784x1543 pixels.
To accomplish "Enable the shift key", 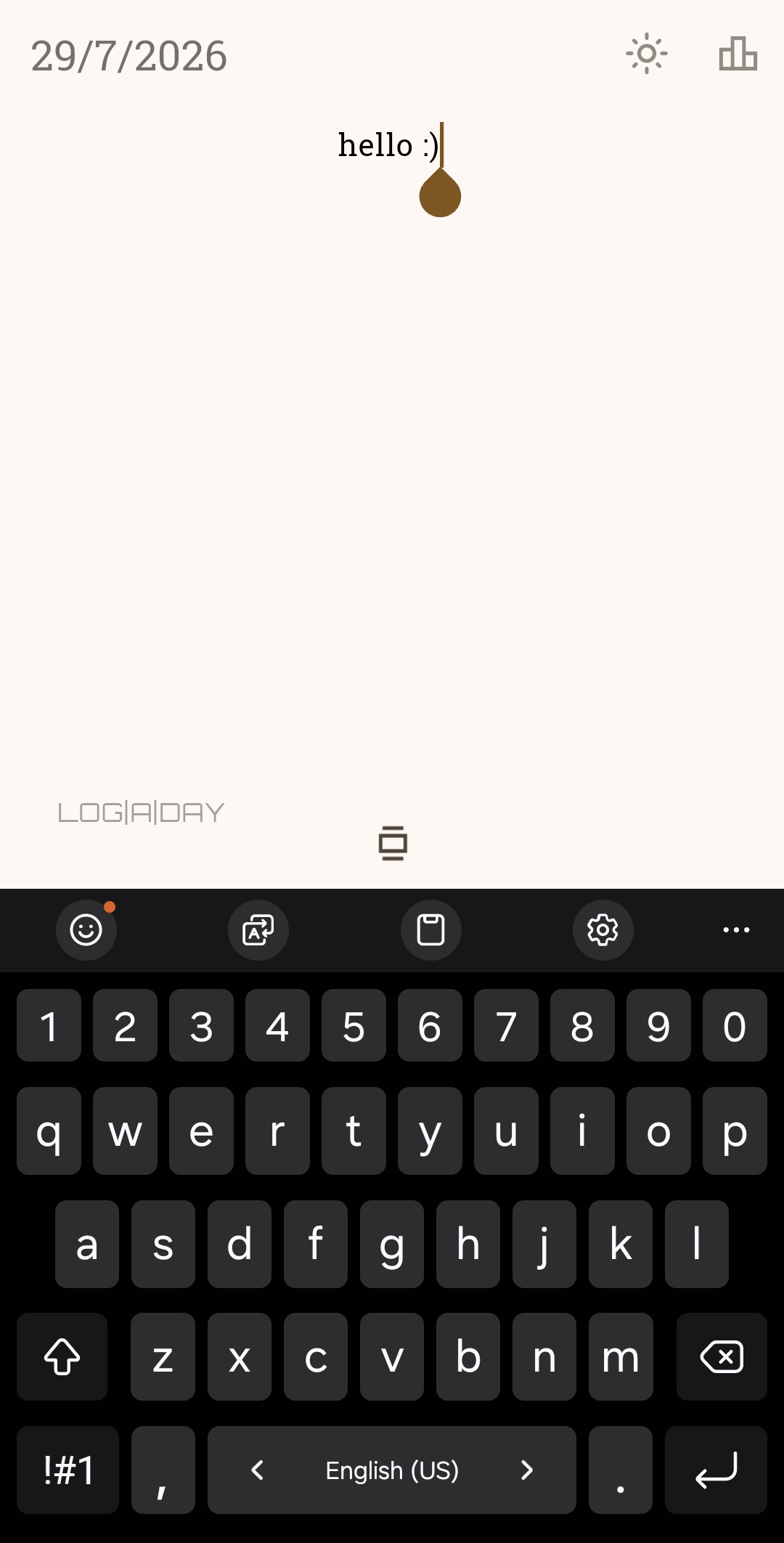I will coord(62,1356).
